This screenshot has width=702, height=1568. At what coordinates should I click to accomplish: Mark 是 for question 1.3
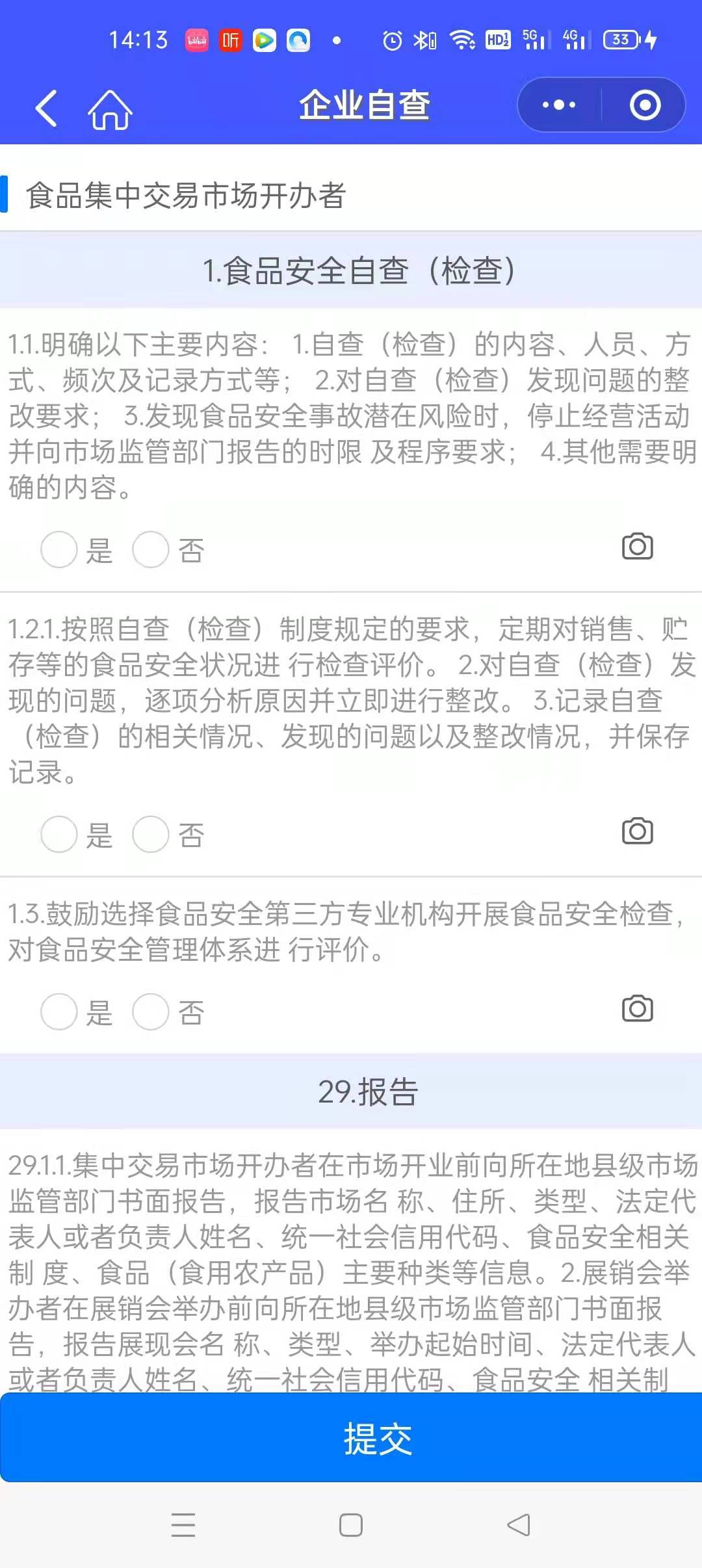point(59,1012)
